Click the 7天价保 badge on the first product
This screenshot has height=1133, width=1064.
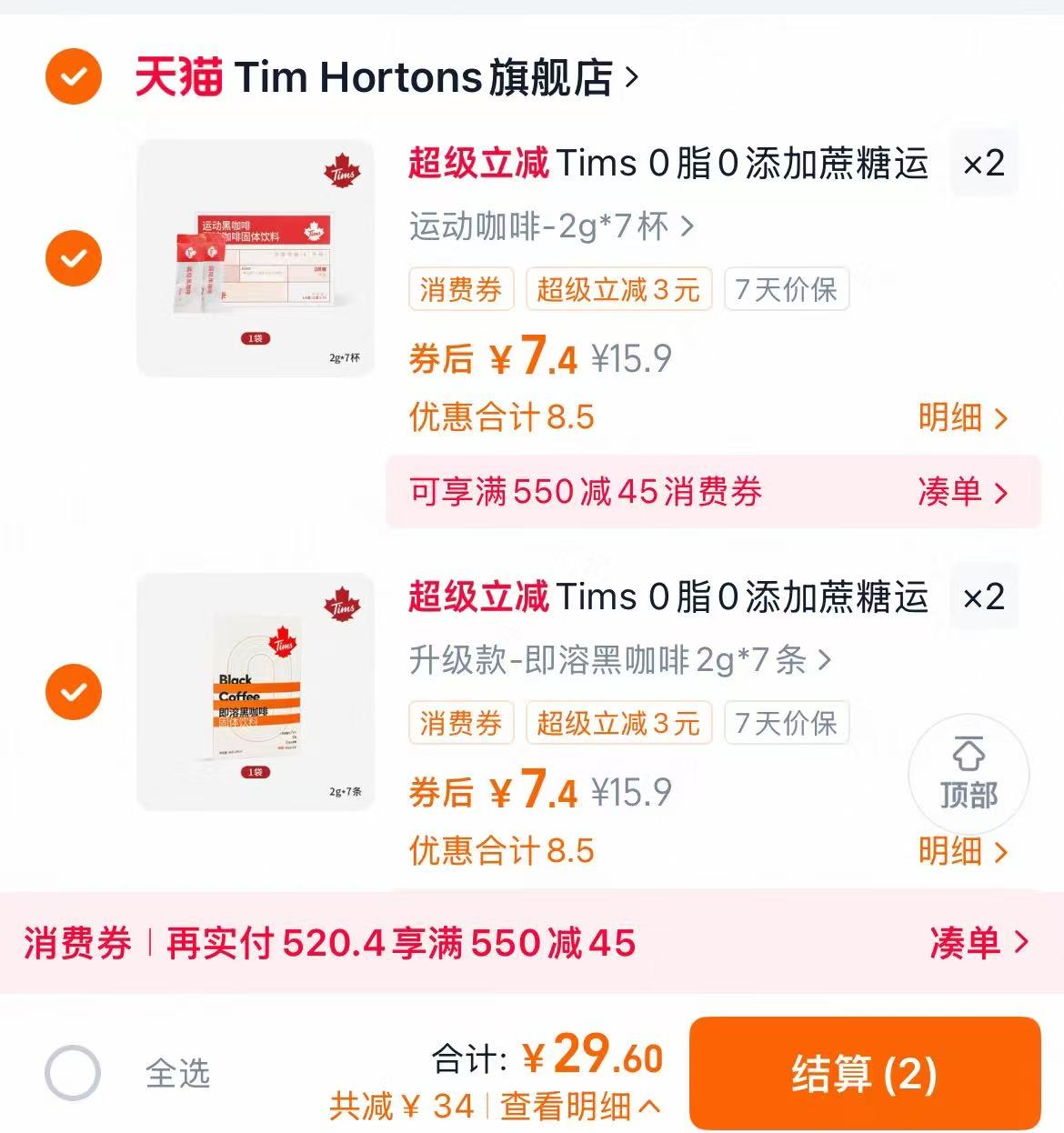coord(784,289)
